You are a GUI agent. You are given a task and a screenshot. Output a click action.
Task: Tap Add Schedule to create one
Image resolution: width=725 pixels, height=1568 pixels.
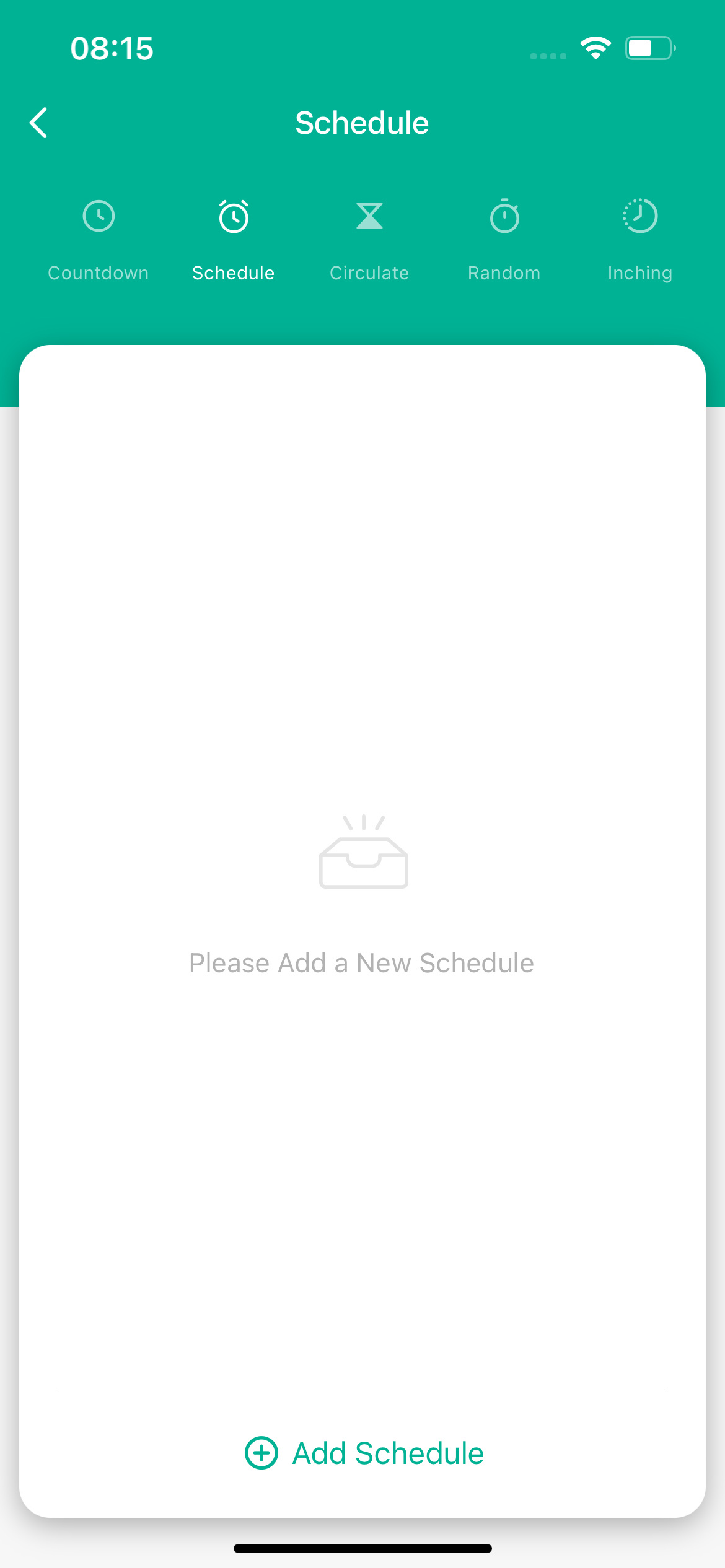364,1453
